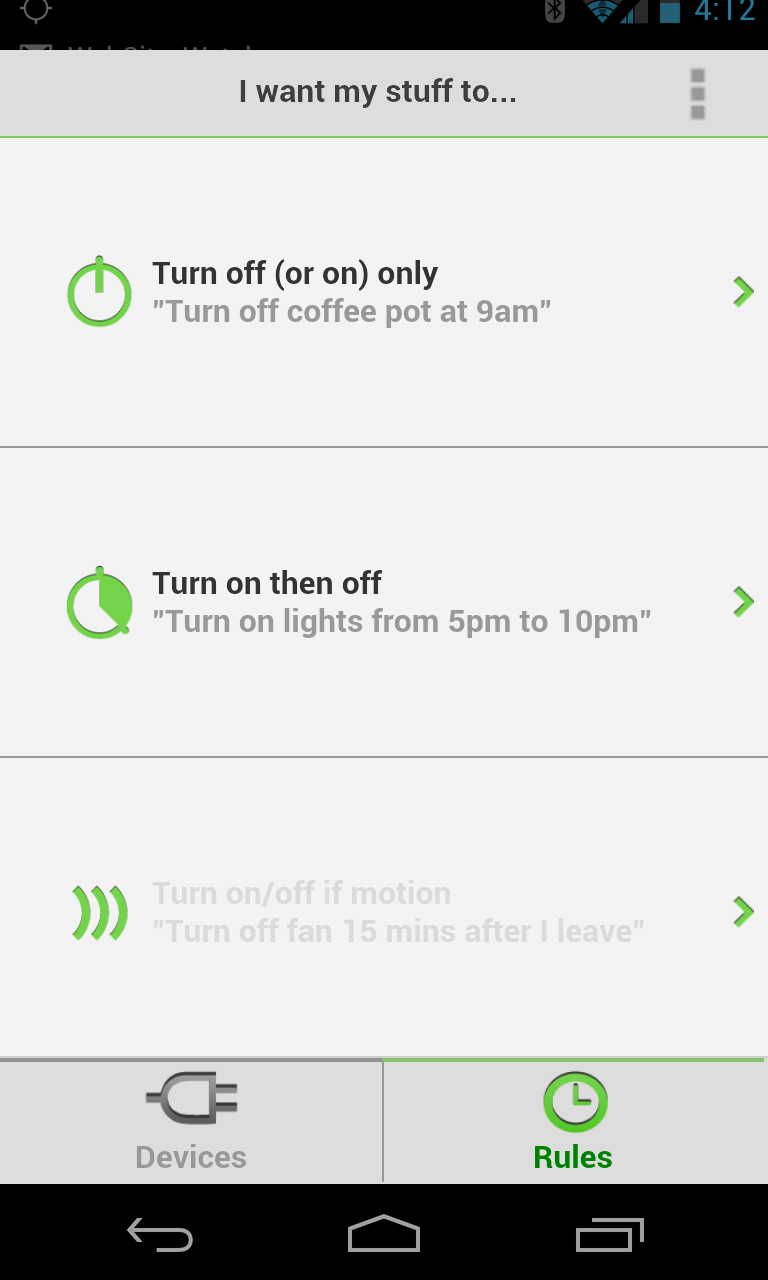The width and height of the screenshot is (768, 1280).
Task: Open the recent apps button
Action: pos(609,1235)
